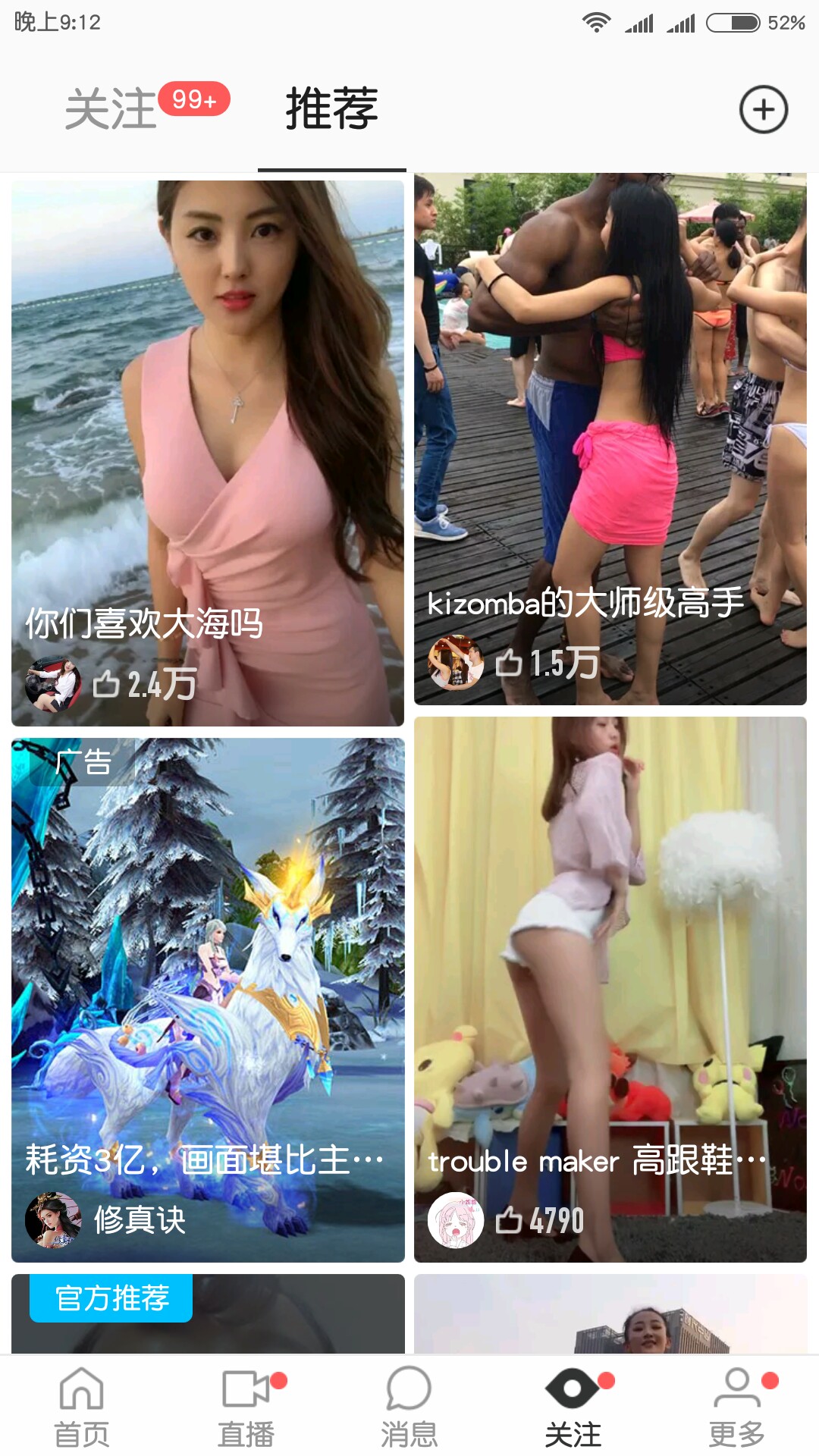
Task: Switch to the 关注 top tab
Action: coord(111,110)
